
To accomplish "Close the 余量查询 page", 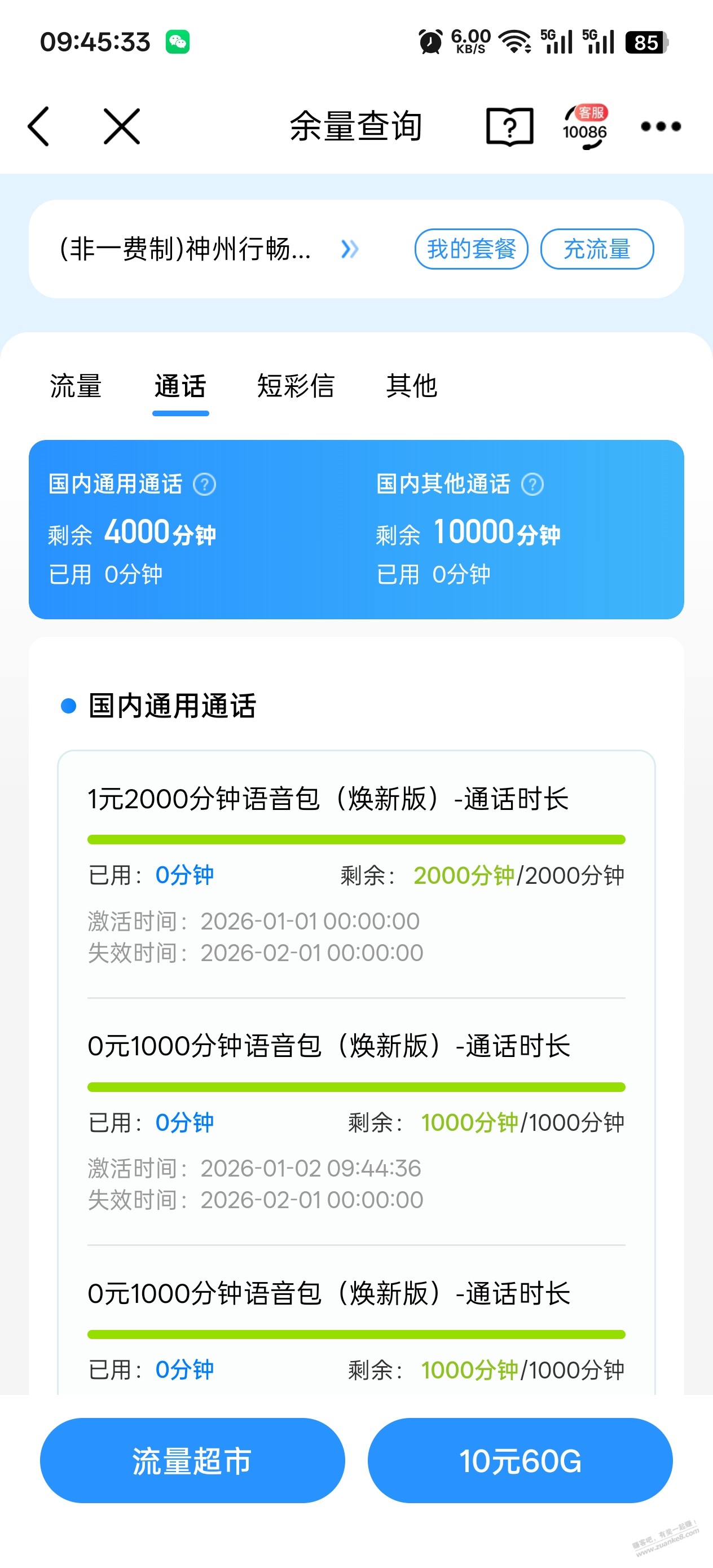I will point(122,126).
